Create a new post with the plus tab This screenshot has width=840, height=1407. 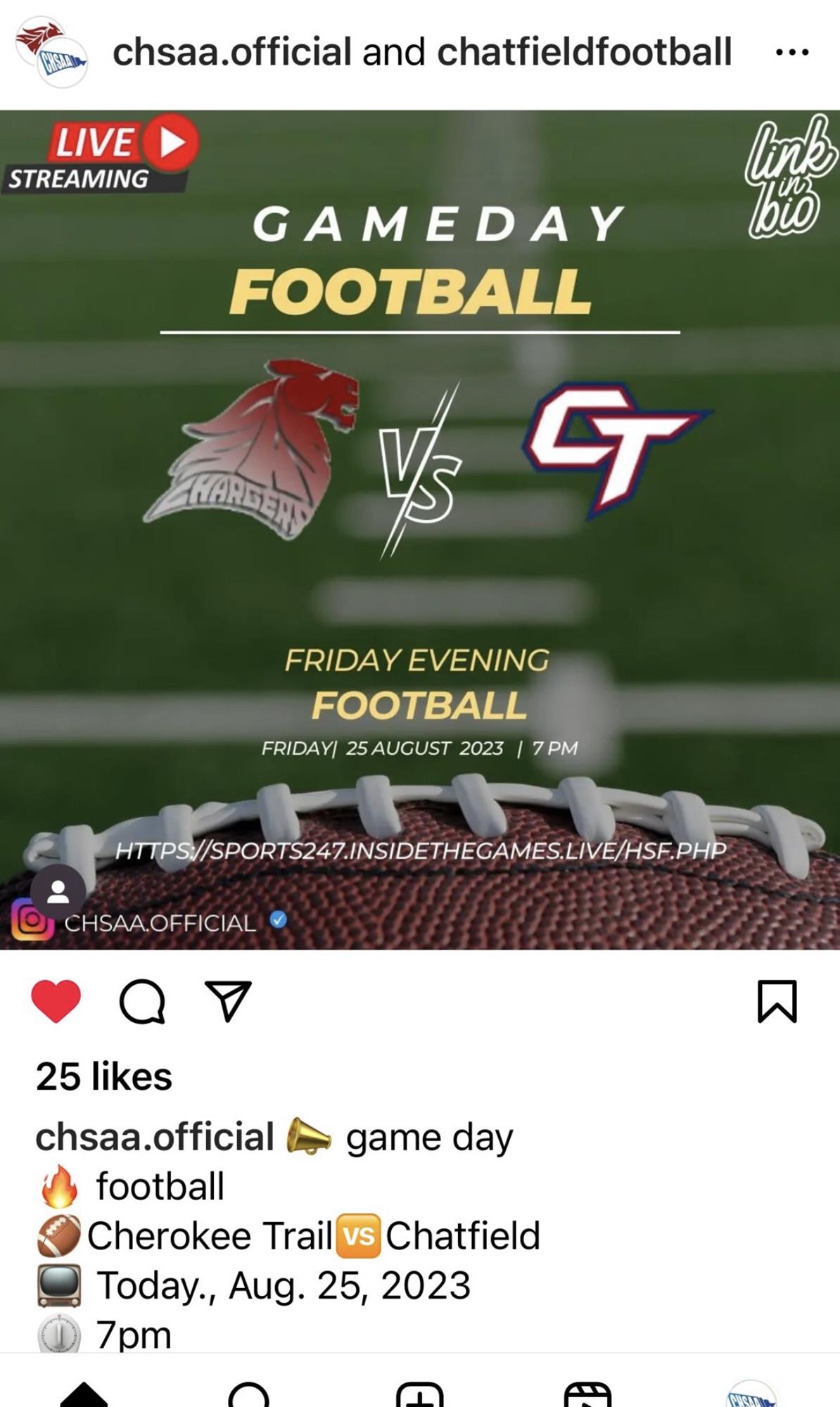(420, 1394)
